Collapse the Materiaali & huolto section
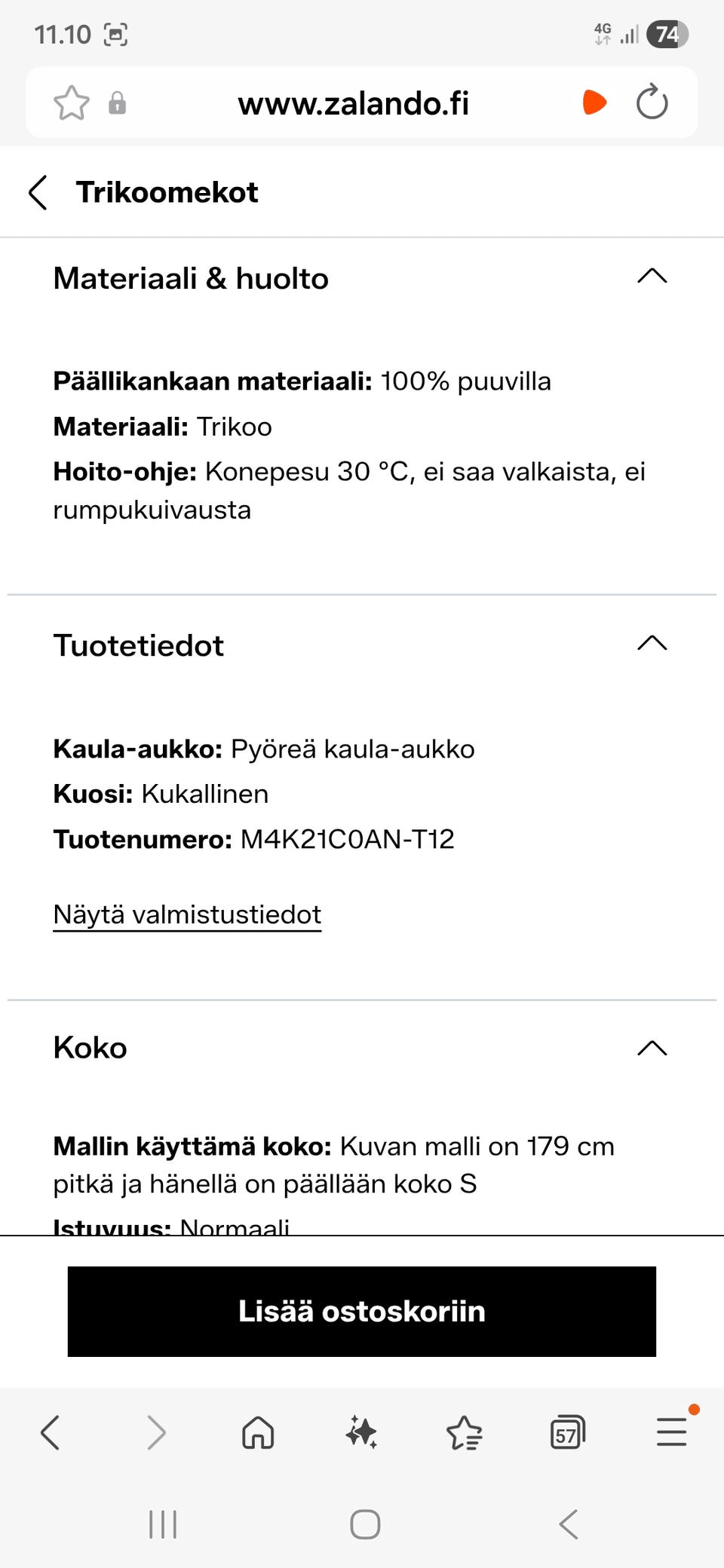This screenshot has height=1568, width=724. pos(652,277)
